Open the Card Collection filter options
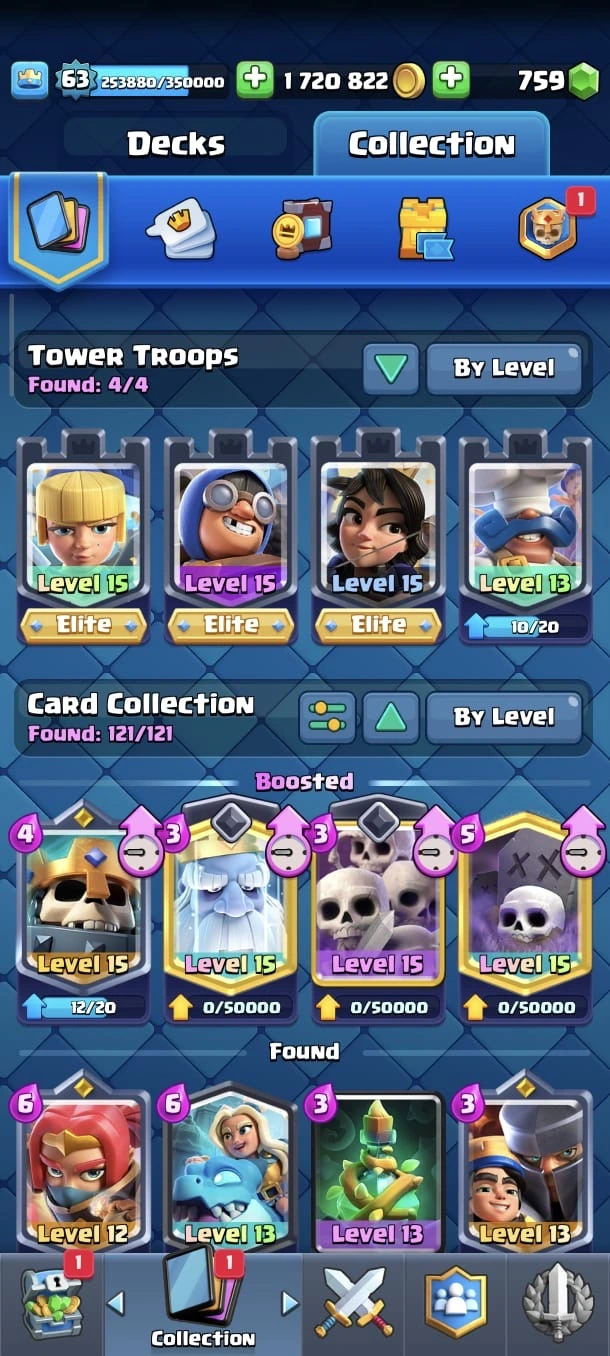This screenshot has width=610, height=1356. 327,717
